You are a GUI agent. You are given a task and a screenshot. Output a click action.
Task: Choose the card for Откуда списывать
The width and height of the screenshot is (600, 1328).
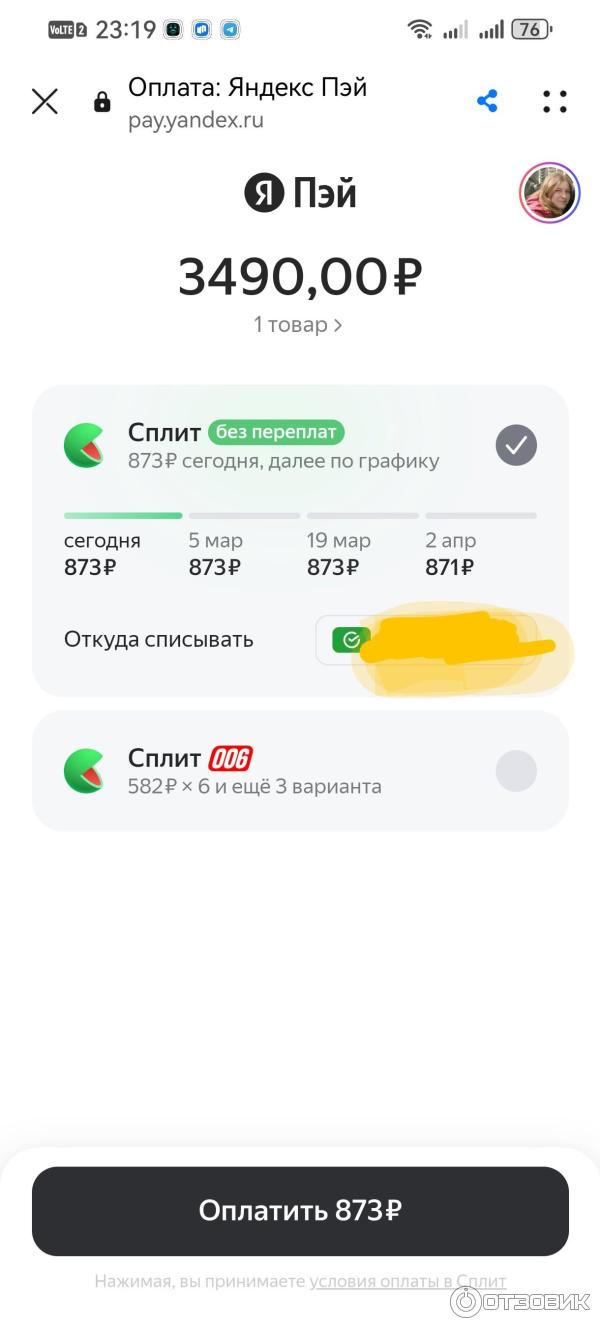pos(427,640)
